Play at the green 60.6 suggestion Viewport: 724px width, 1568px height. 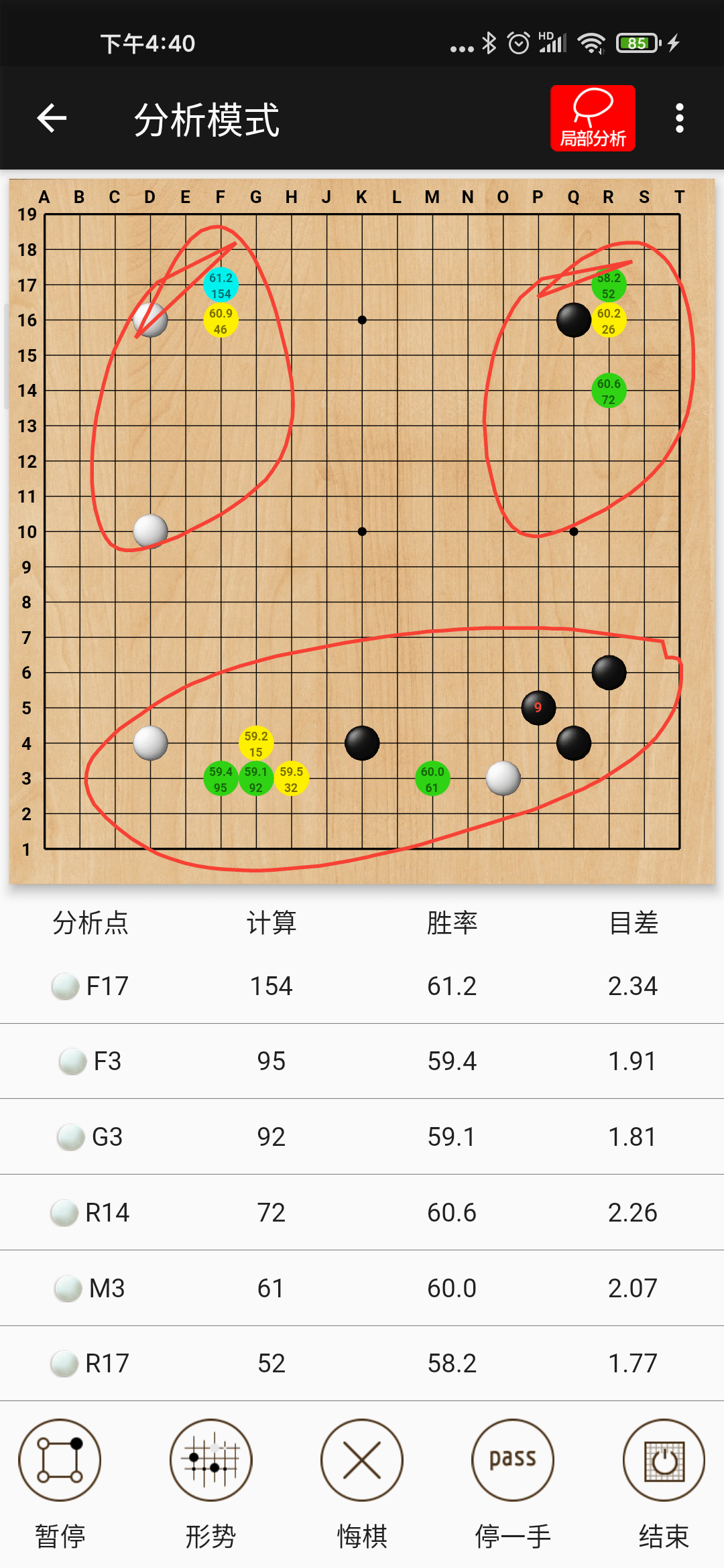(x=609, y=391)
